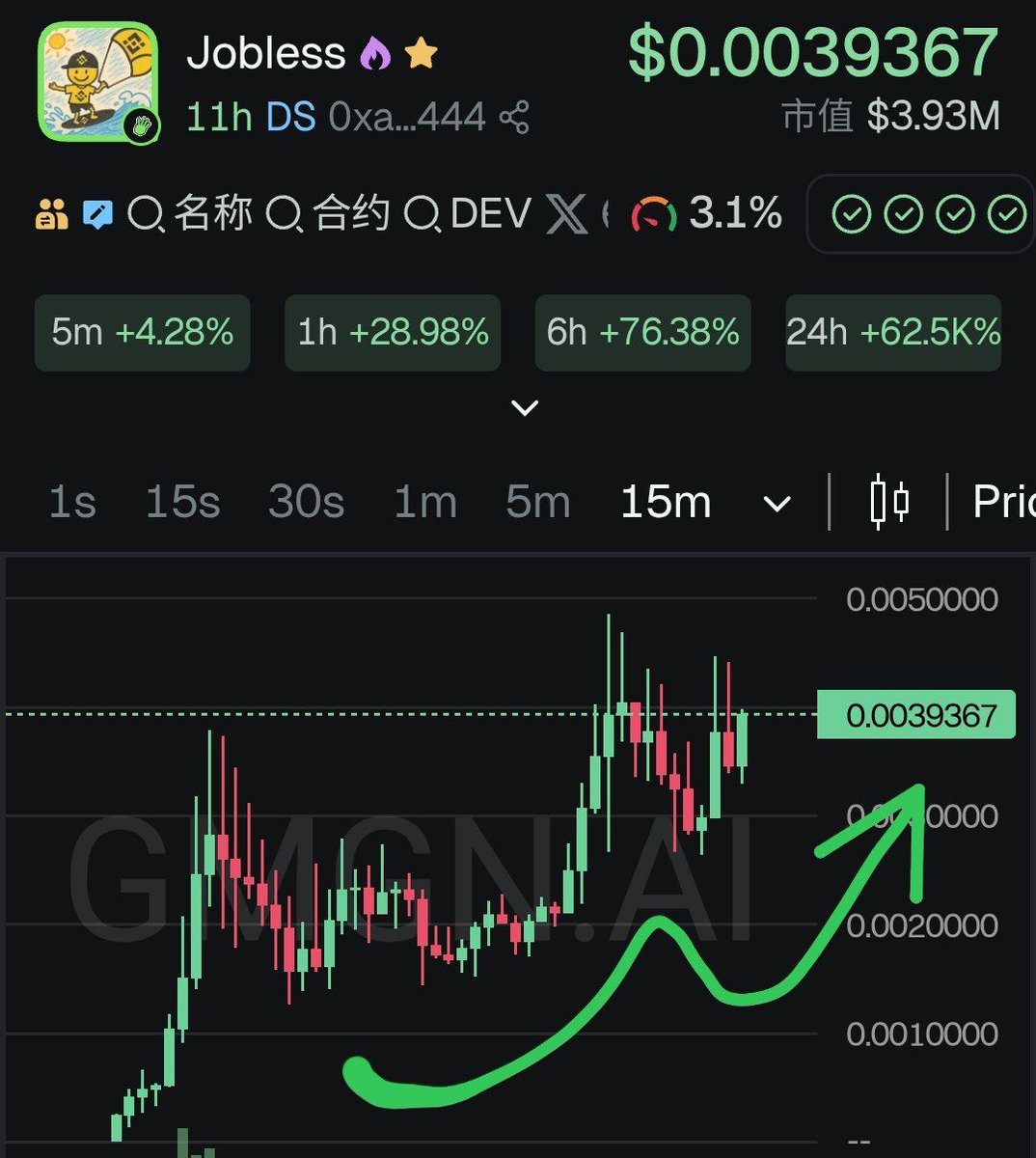Copy the contract address 0xa...444
Image resolution: width=1036 pixels, height=1158 pixels.
coord(406,118)
